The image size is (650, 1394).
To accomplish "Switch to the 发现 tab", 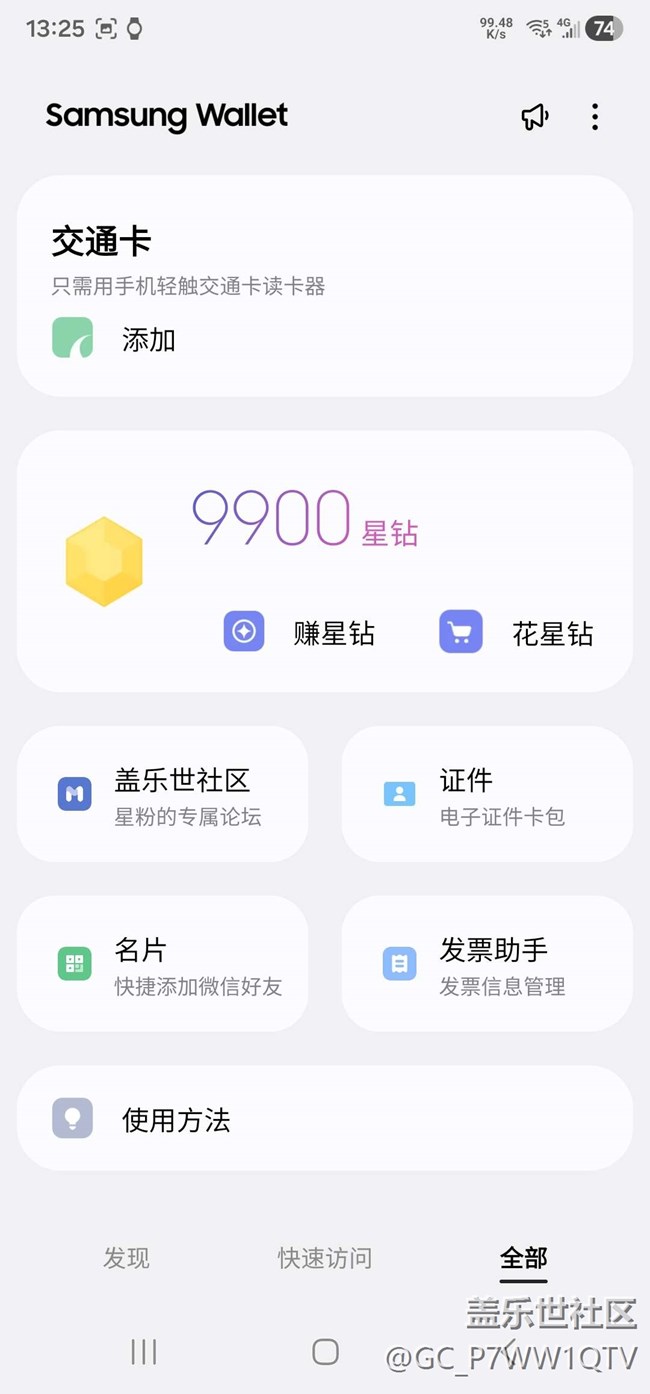I will tap(127, 1258).
